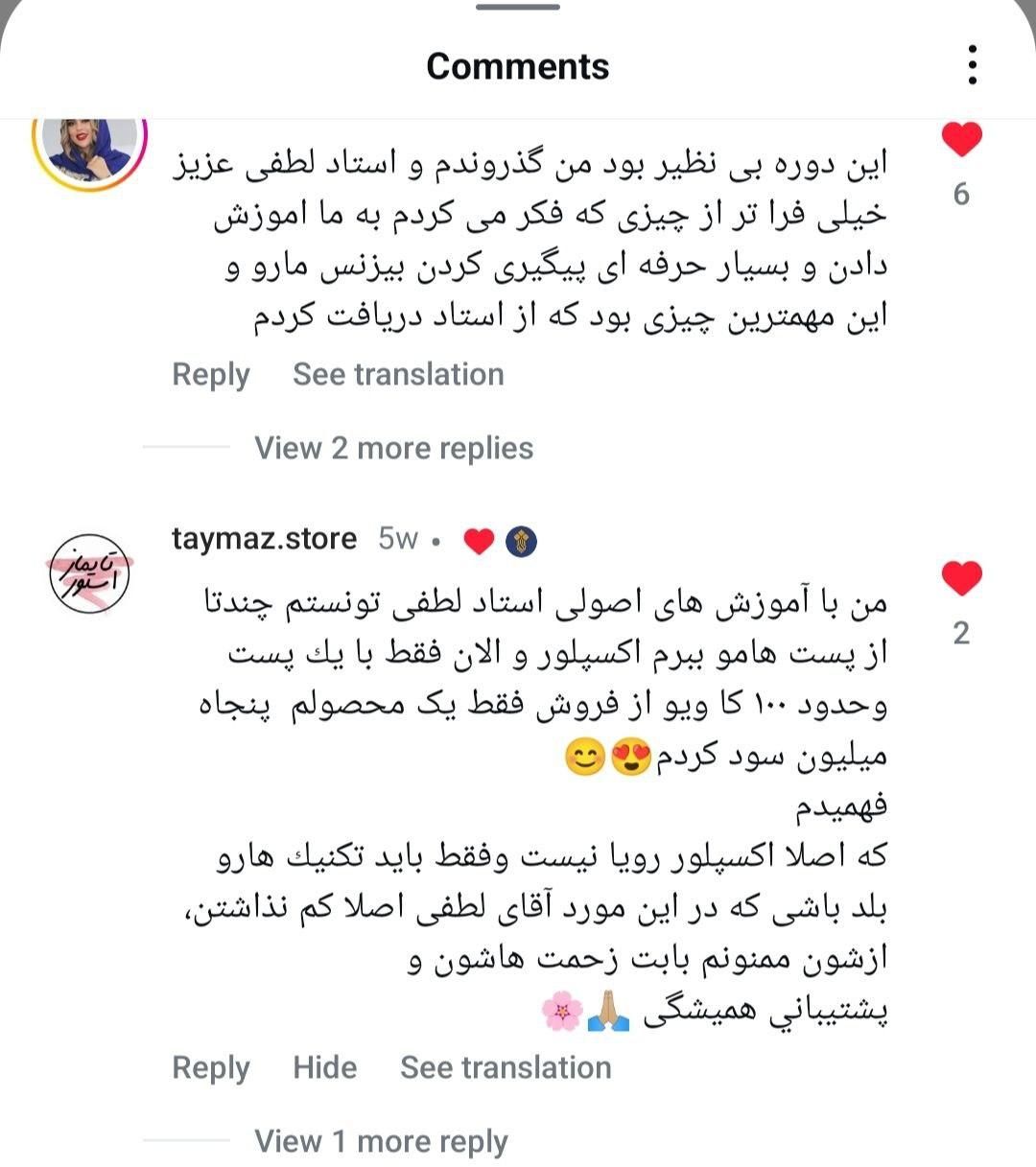Open the taymaz.store profile picture
Screen dimensions: 1036x1167
pos(89,574)
